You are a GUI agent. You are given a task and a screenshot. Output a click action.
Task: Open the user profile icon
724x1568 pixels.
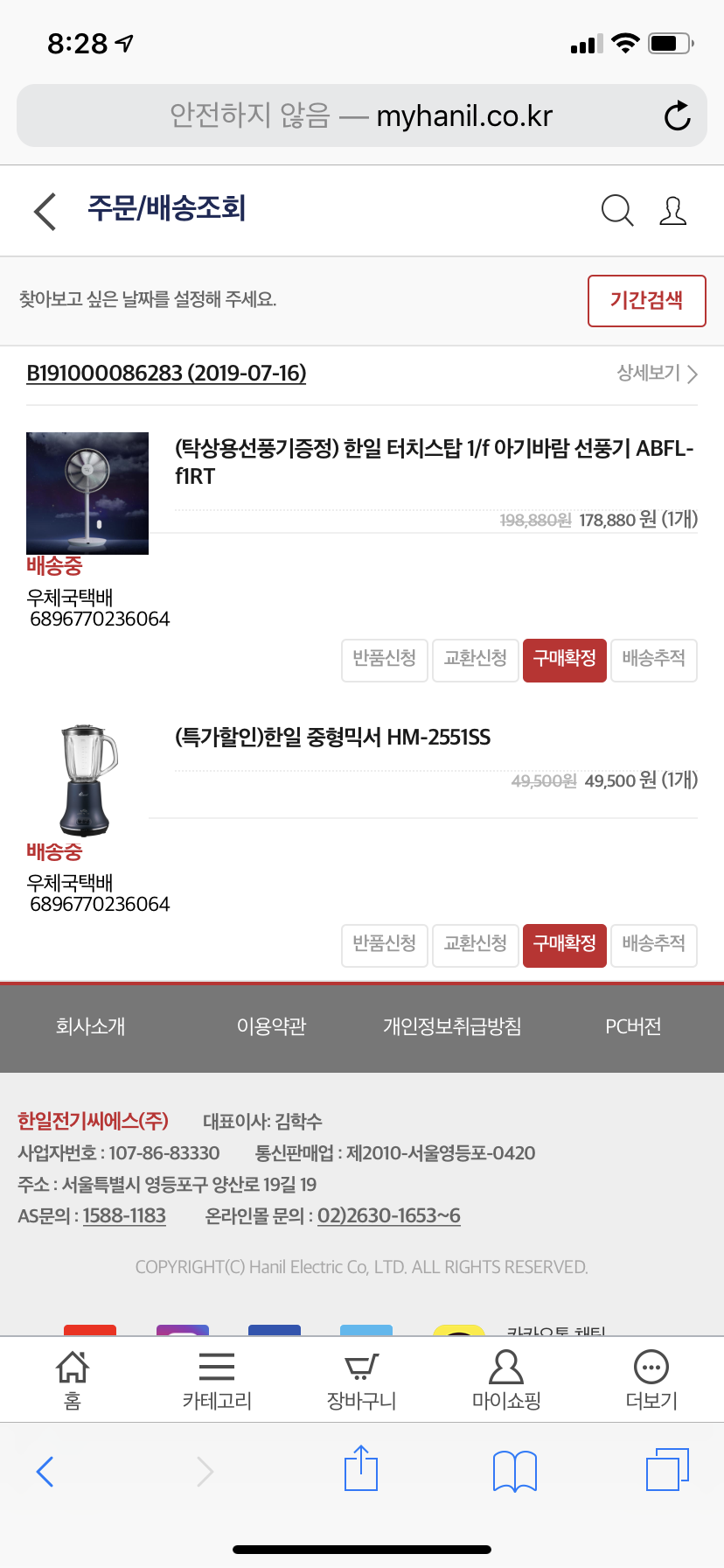tap(672, 211)
